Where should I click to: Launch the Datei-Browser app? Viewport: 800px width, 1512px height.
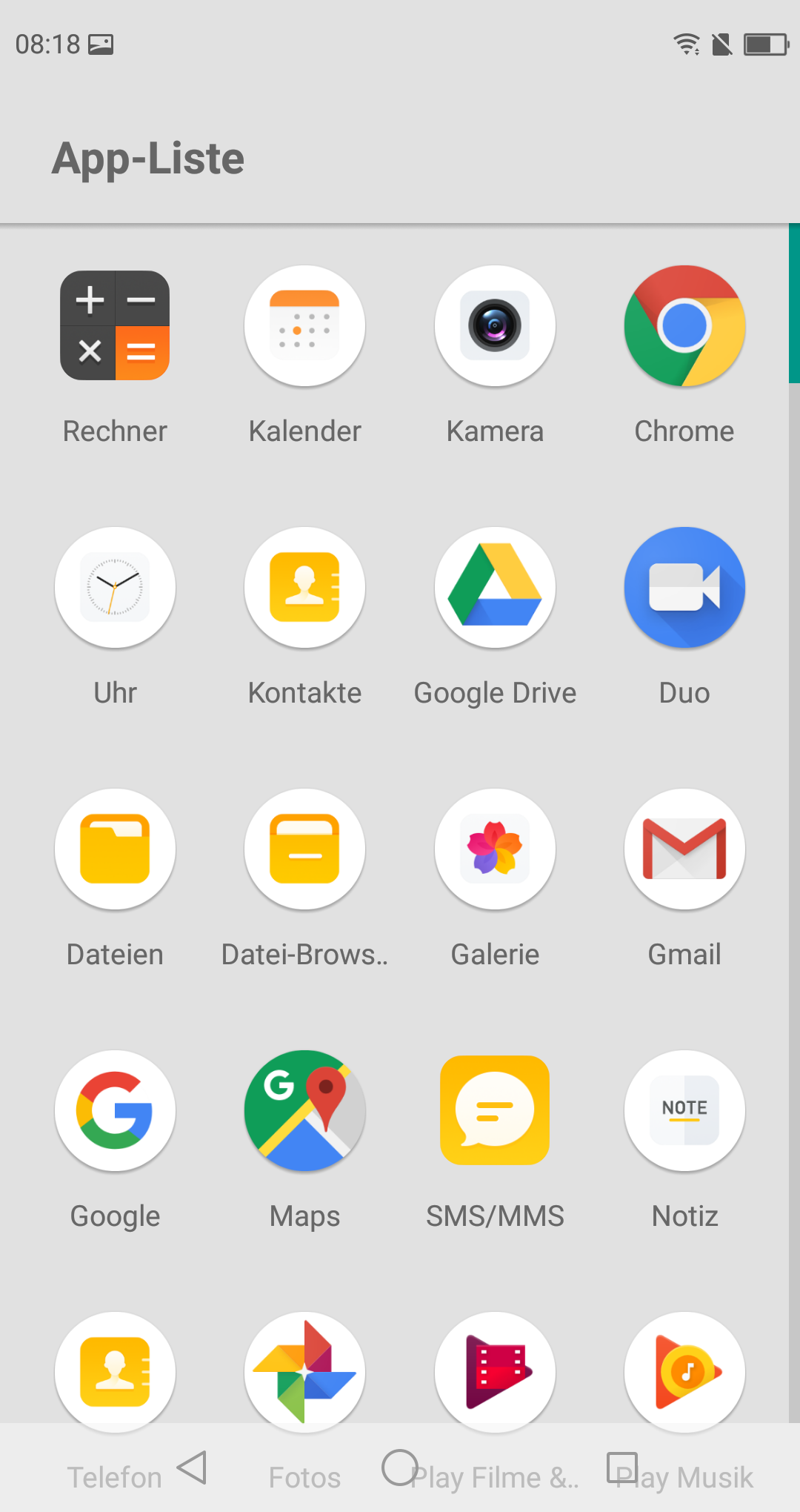pos(304,849)
